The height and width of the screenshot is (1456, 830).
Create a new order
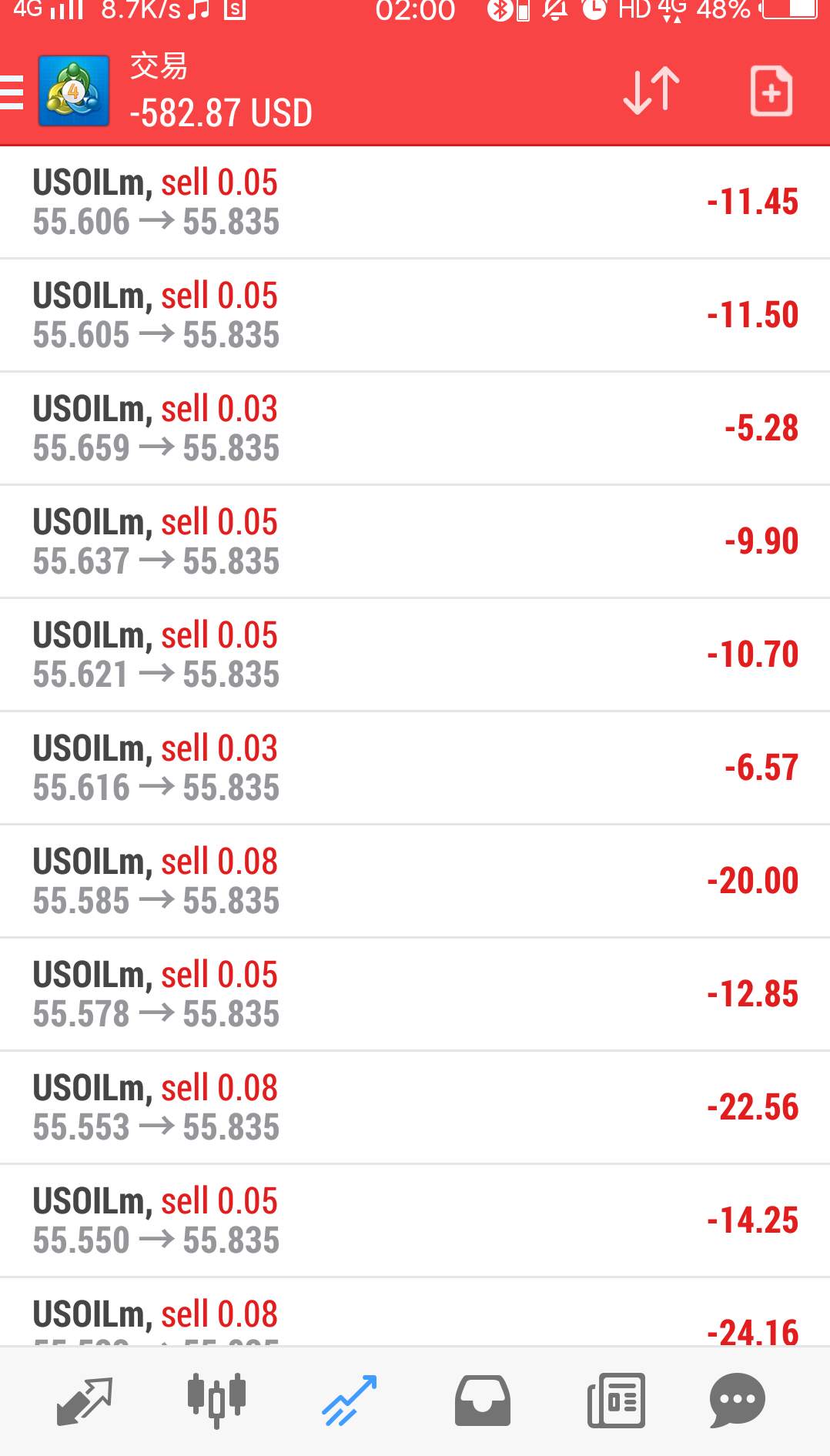(x=771, y=91)
